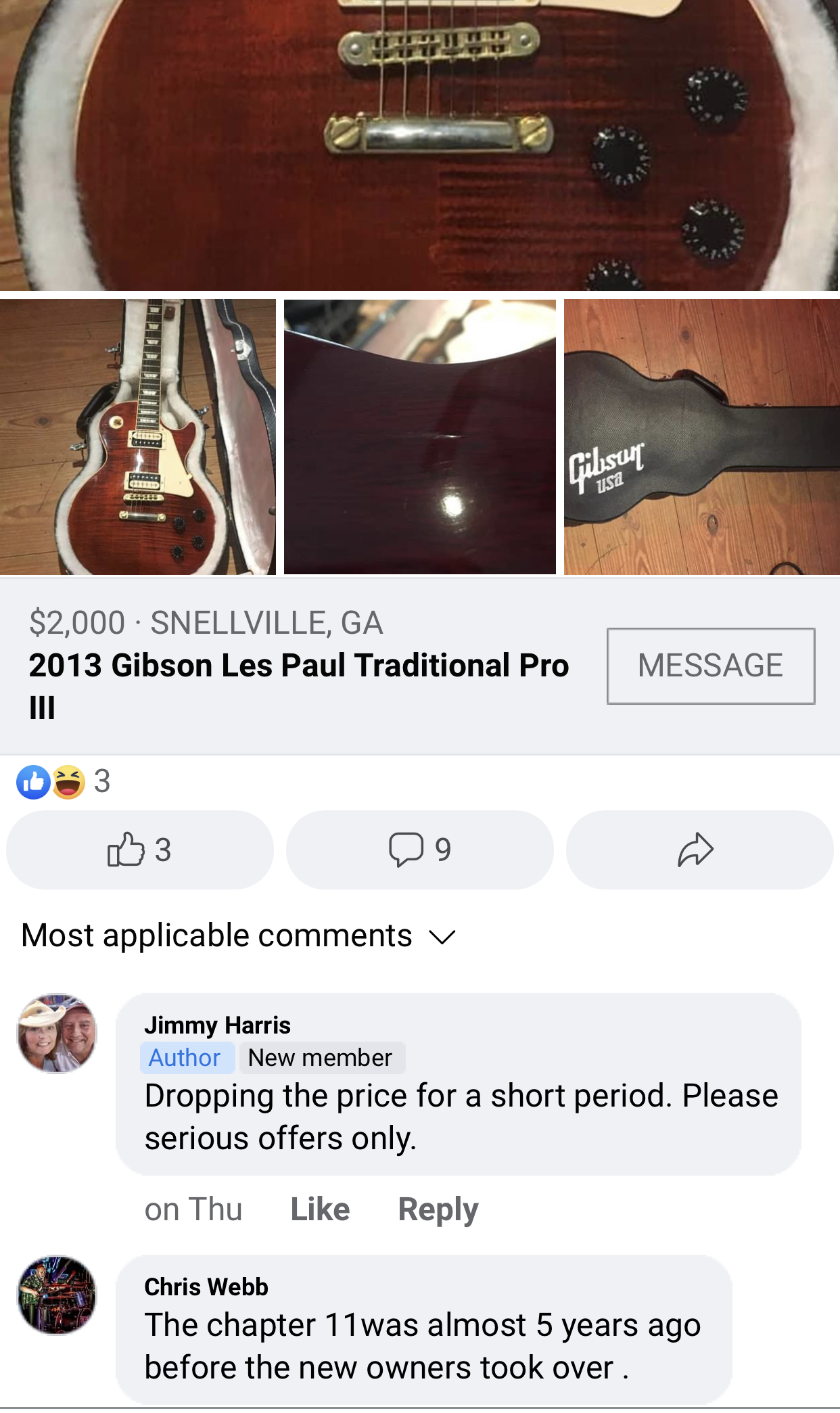Expand the Most applicable comments sorting
Image resolution: width=840 pixels, height=1413 pixels.
(239, 936)
